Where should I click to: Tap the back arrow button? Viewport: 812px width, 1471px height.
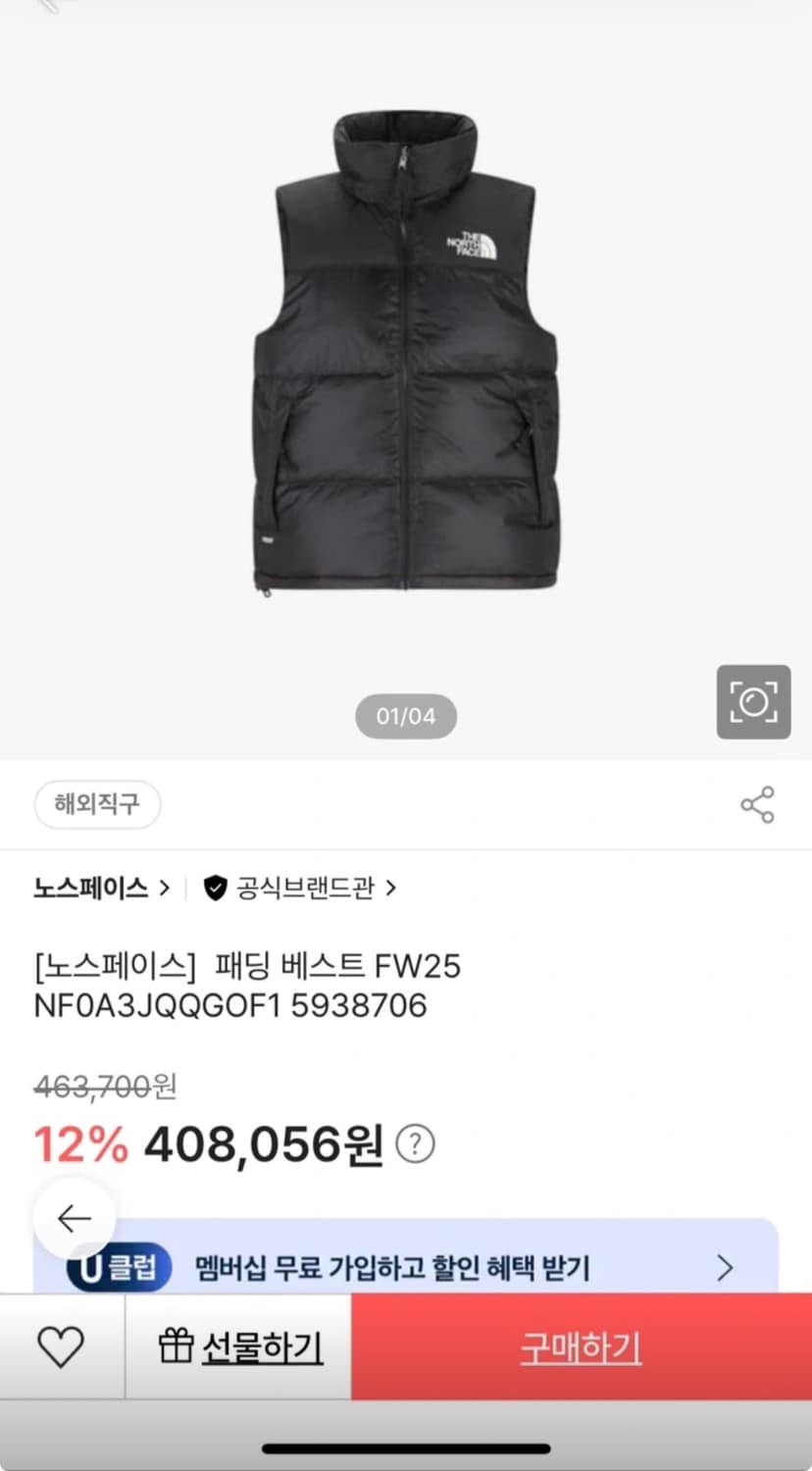click(74, 1217)
